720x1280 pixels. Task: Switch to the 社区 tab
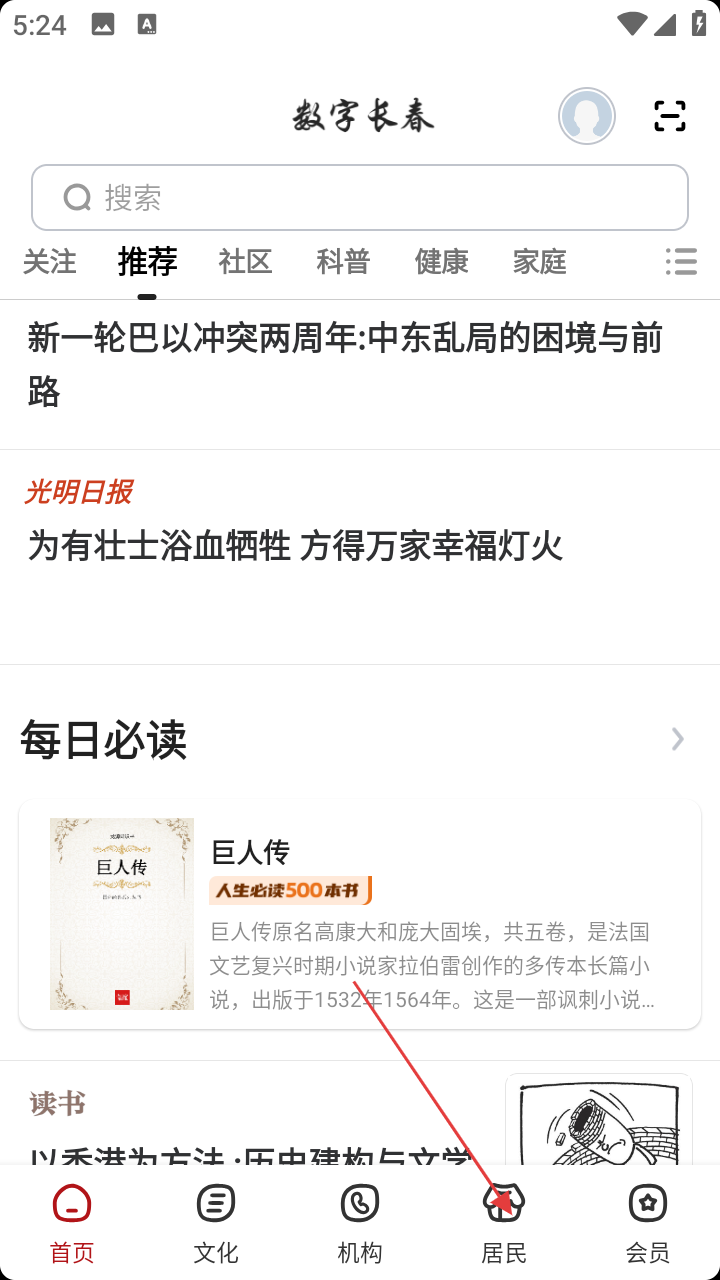click(x=245, y=262)
